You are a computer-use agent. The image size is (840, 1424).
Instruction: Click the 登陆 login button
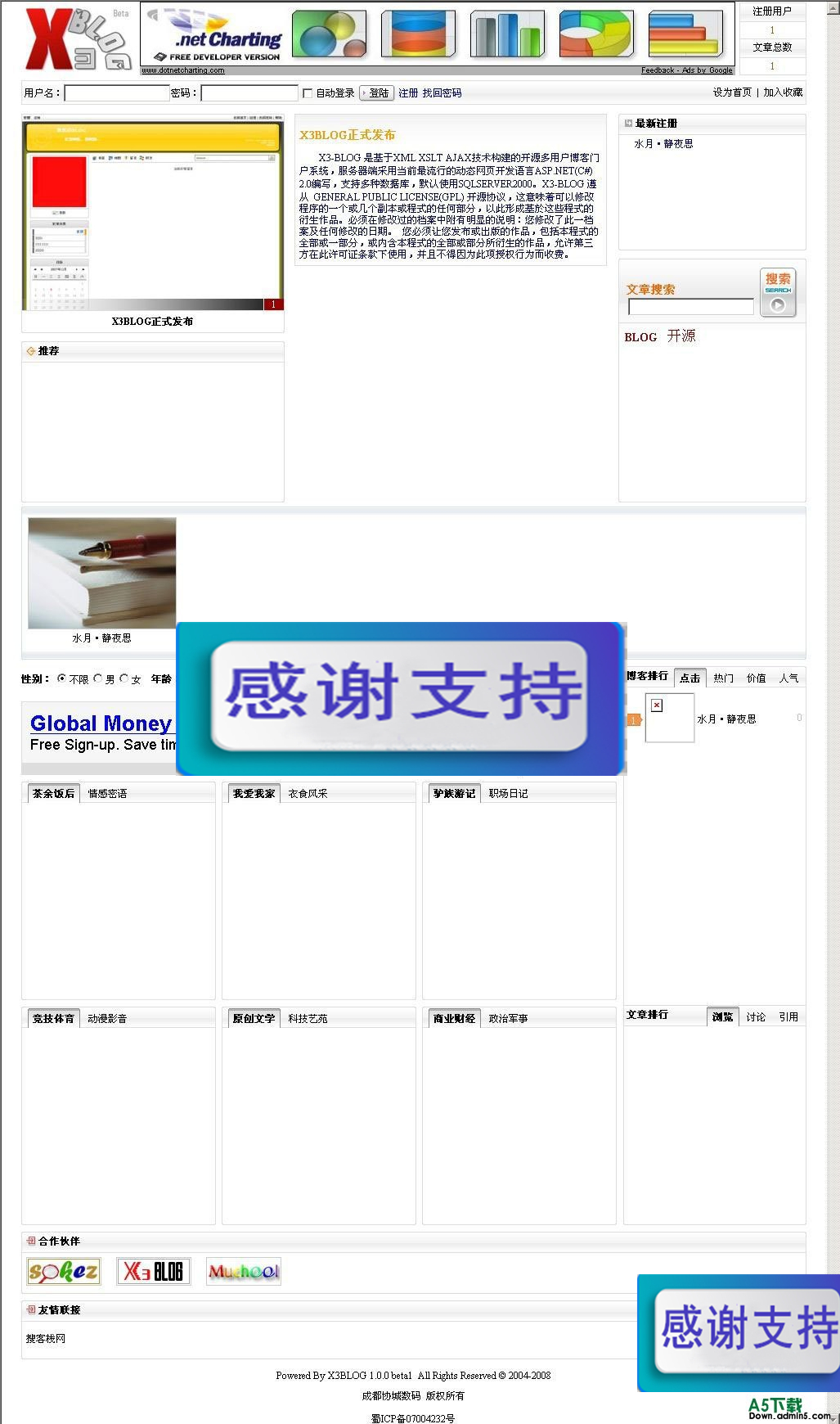[377, 93]
